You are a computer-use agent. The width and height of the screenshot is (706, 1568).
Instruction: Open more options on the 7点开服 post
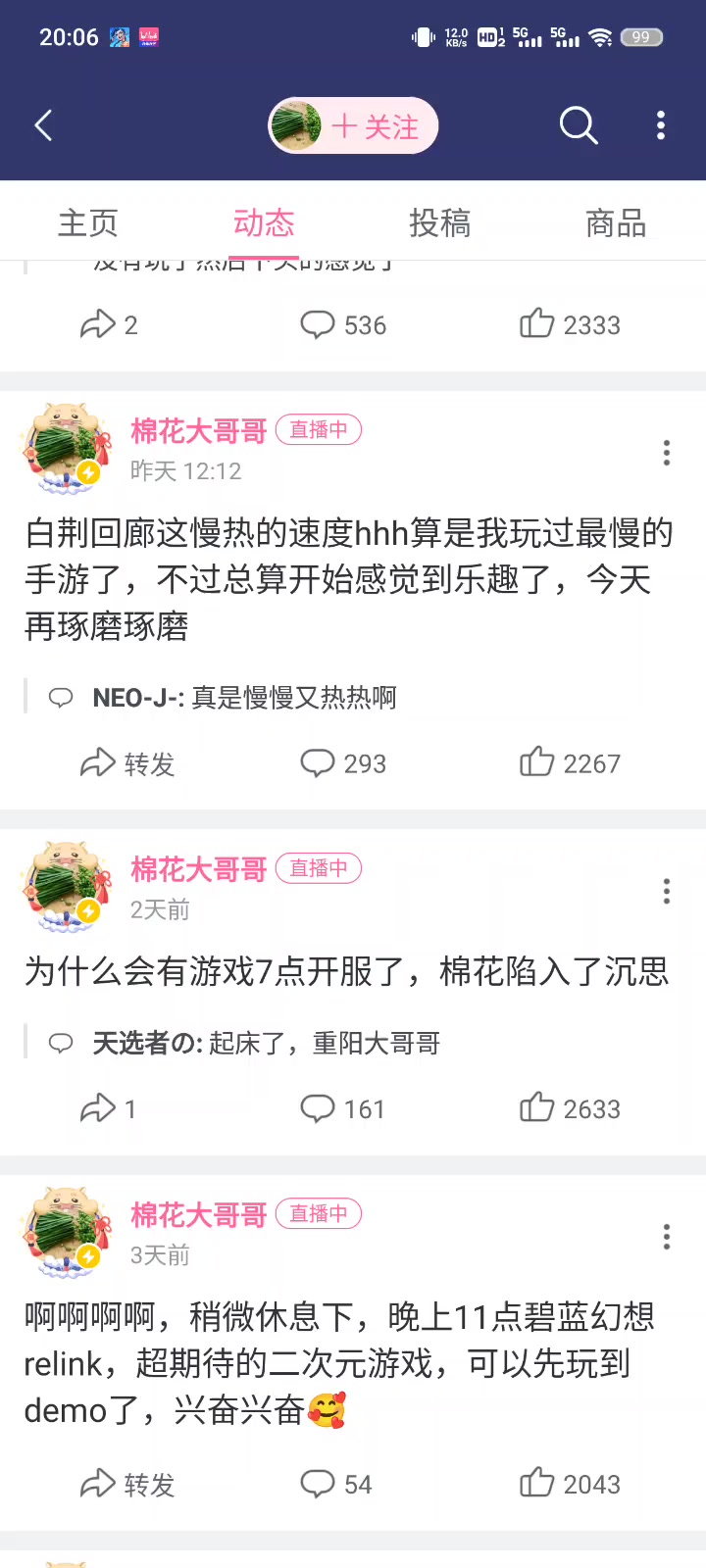(x=667, y=891)
